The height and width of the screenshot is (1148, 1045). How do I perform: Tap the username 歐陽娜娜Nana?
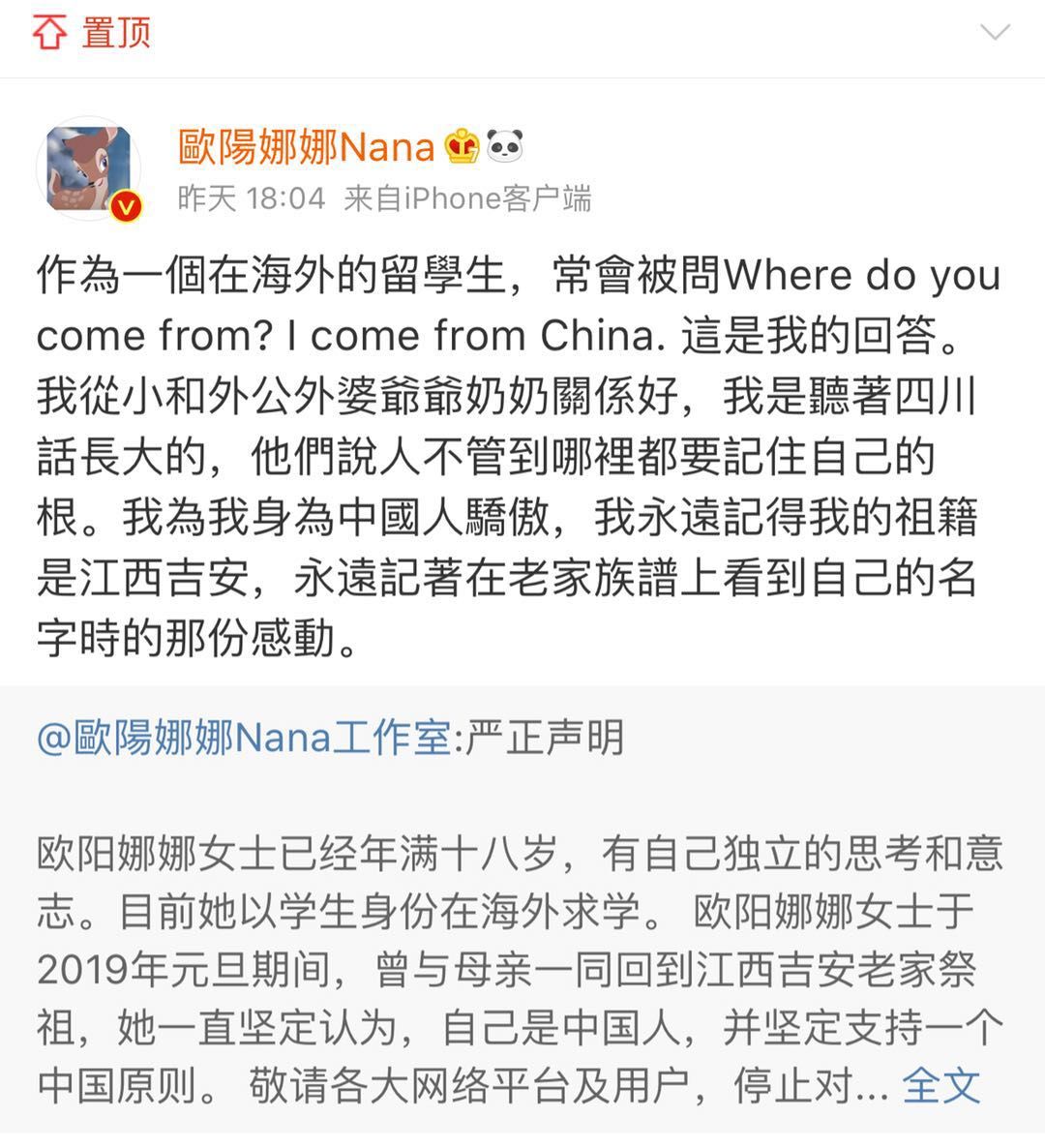click(x=307, y=147)
